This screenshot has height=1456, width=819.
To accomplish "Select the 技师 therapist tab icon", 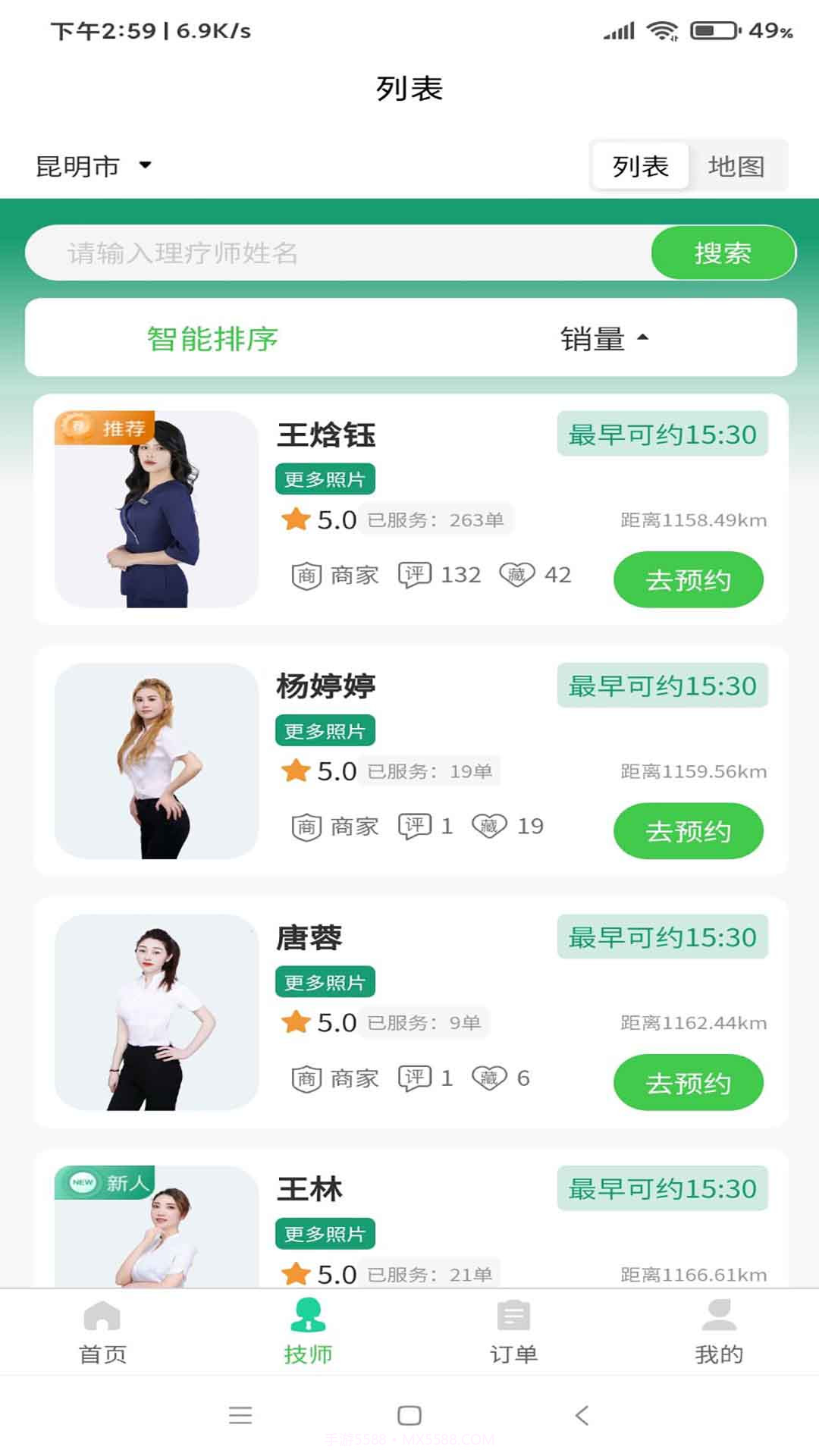I will [x=307, y=1319].
